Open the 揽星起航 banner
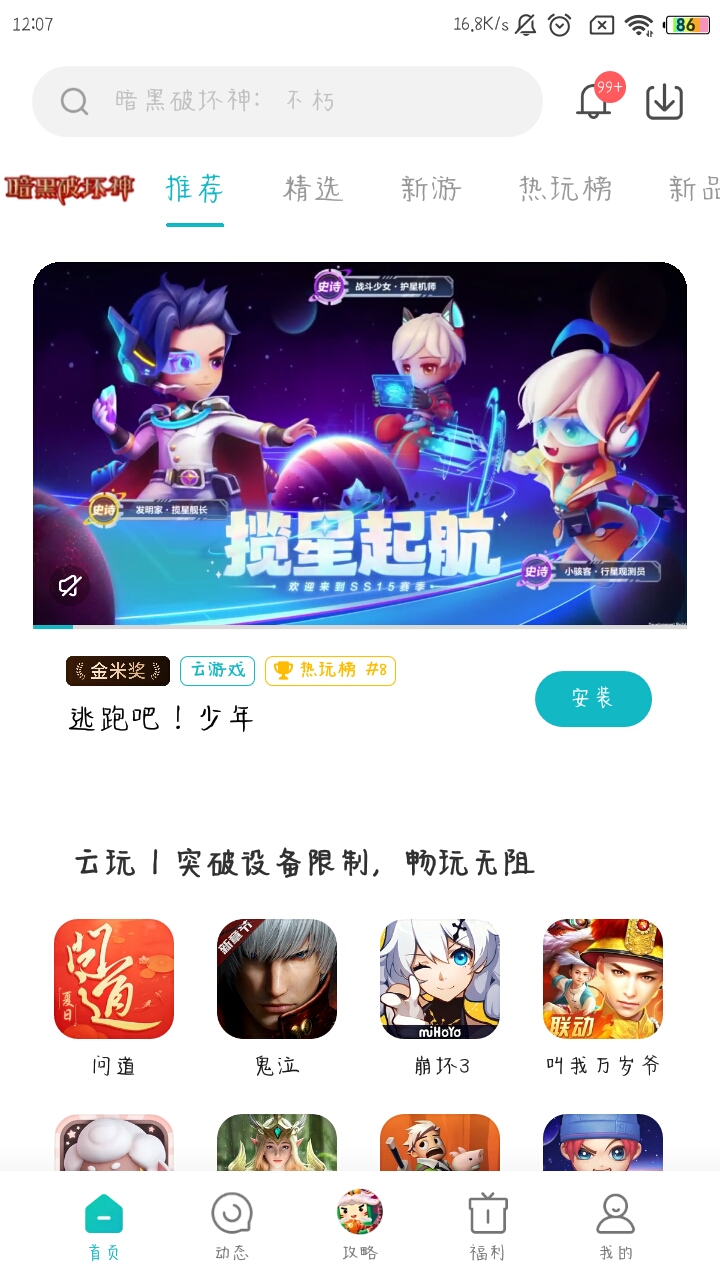This screenshot has width=720, height=1280. (x=360, y=444)
